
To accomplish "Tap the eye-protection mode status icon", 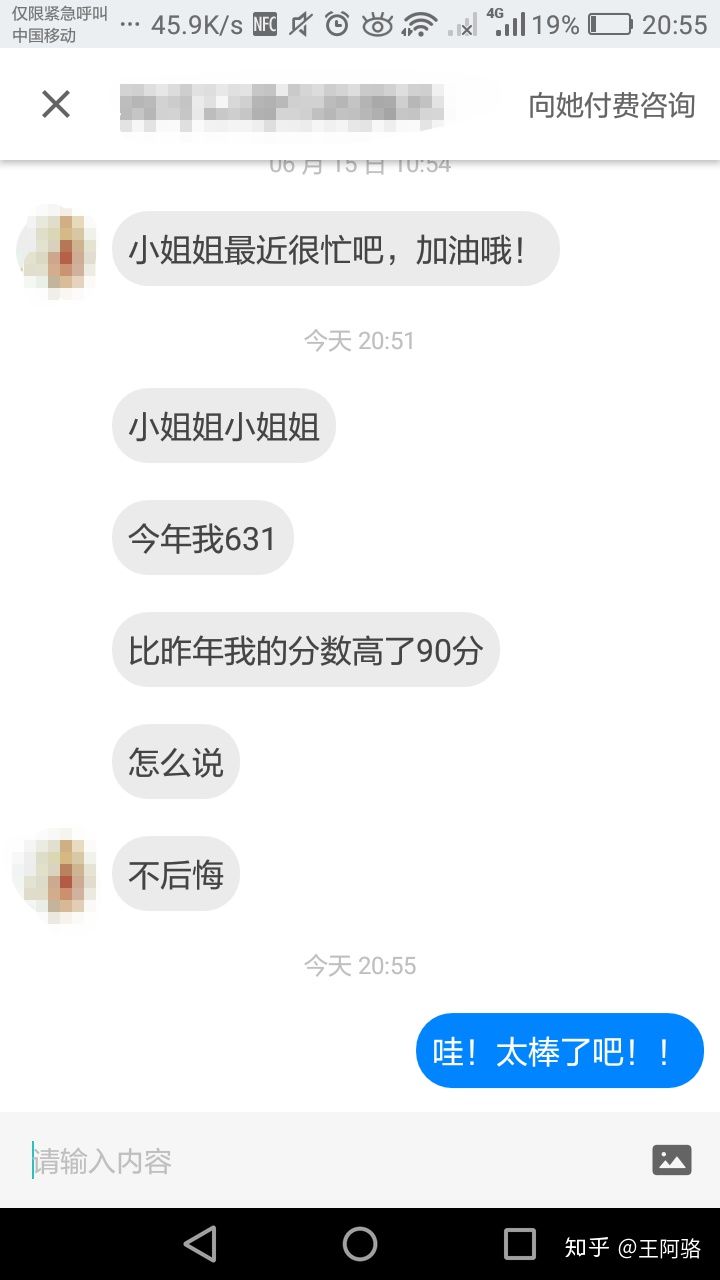I will (x=375, y=24).
